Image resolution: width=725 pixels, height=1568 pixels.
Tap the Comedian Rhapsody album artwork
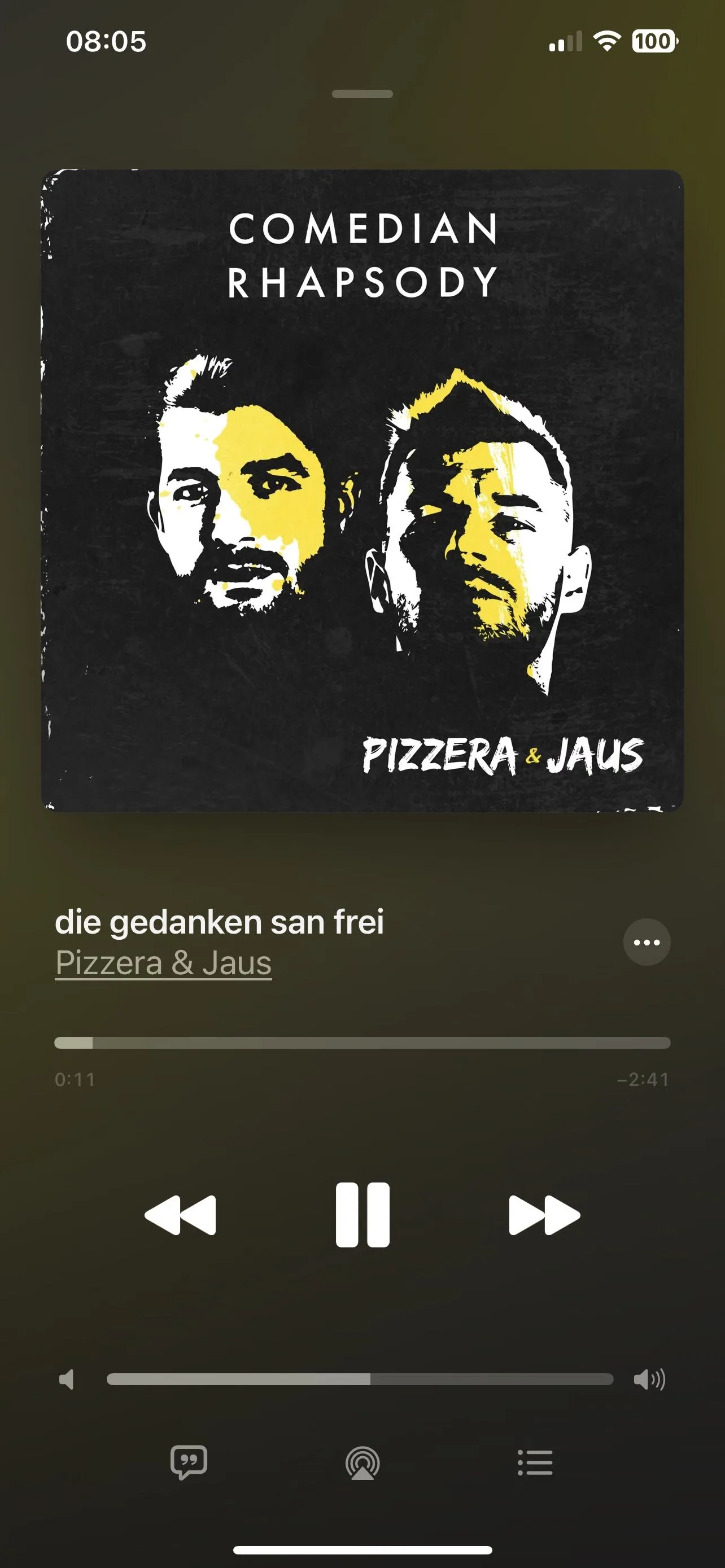[362, 490]
